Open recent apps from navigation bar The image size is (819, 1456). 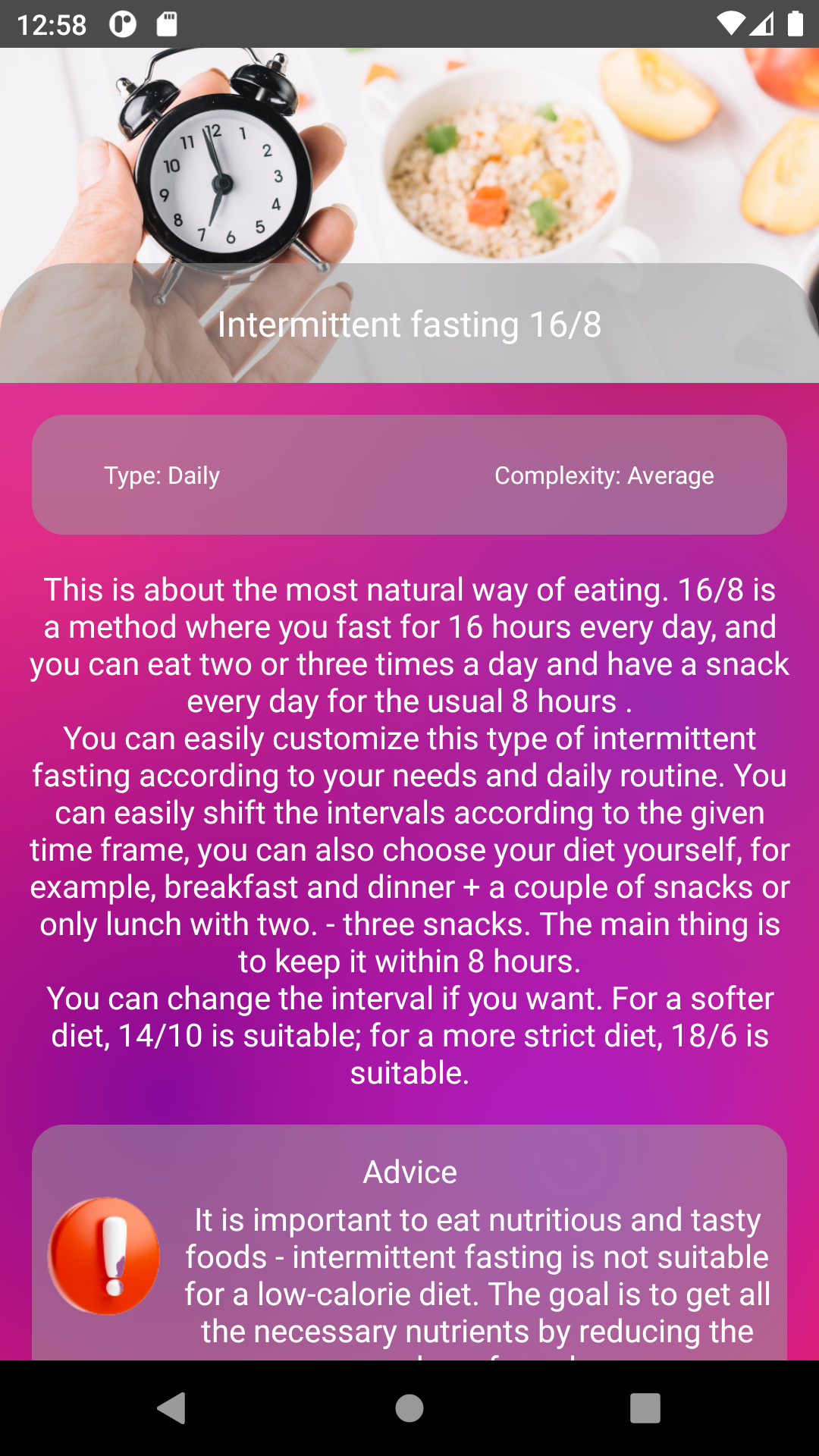(x=645, y=1408)
